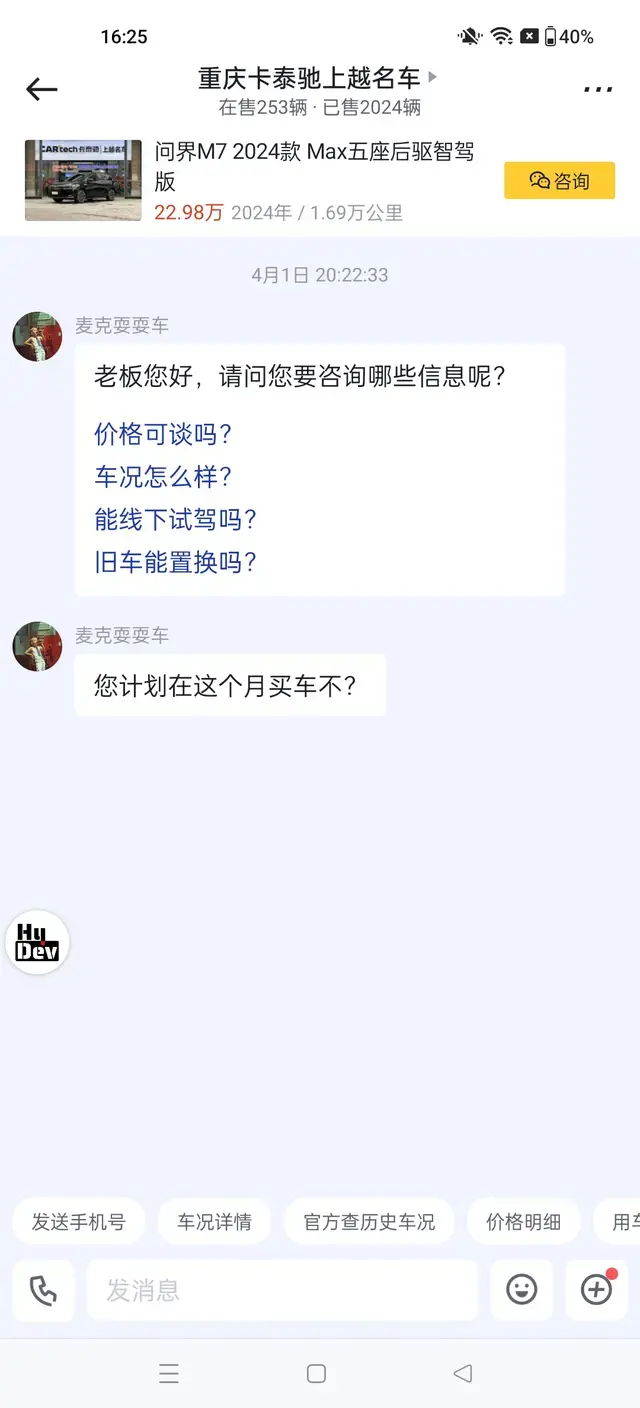Tap the system home button
The width and height of the screenshot is (640, 1408).
click(316, 1373)
